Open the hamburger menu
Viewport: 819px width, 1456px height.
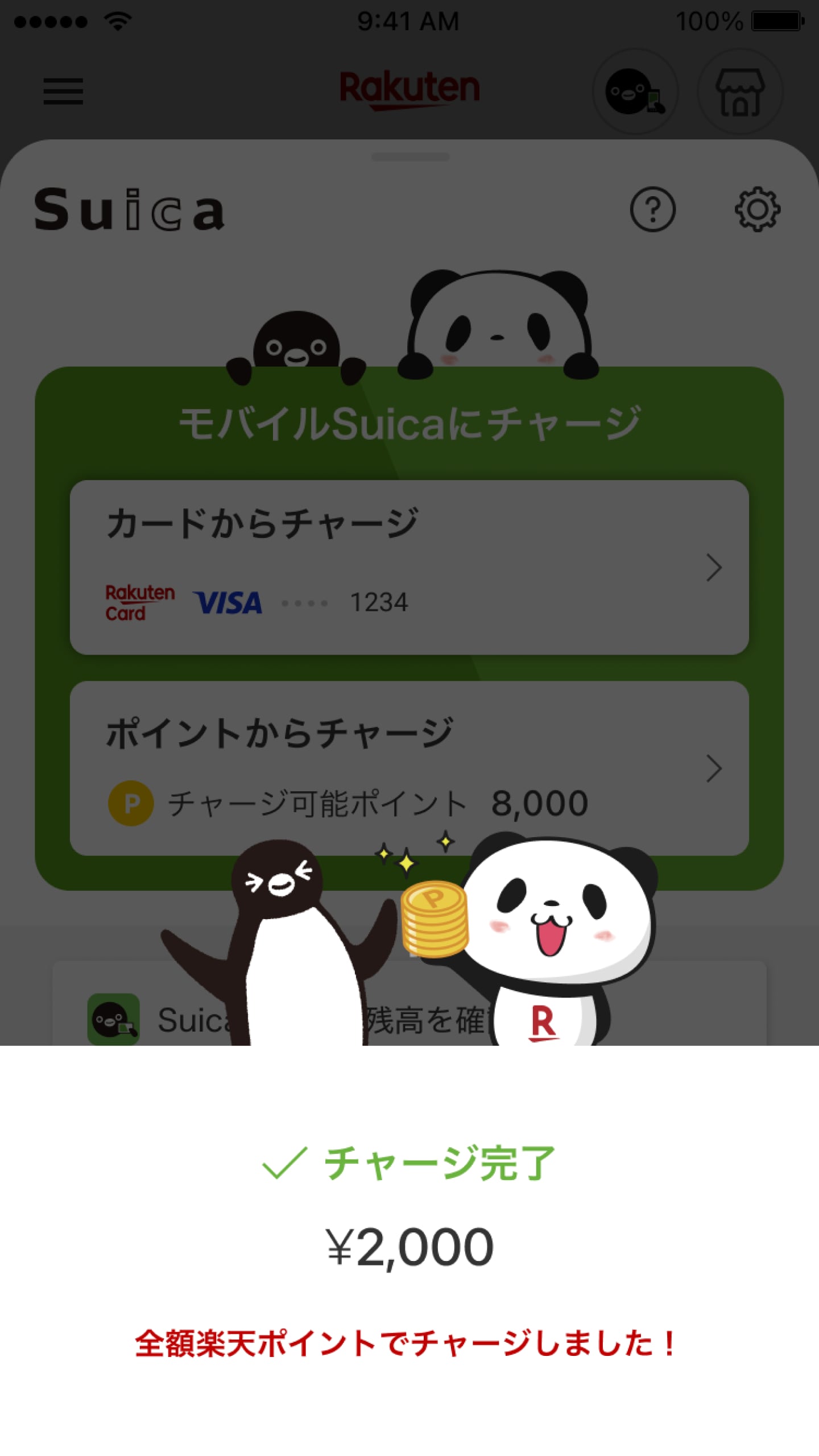[63, 91]
